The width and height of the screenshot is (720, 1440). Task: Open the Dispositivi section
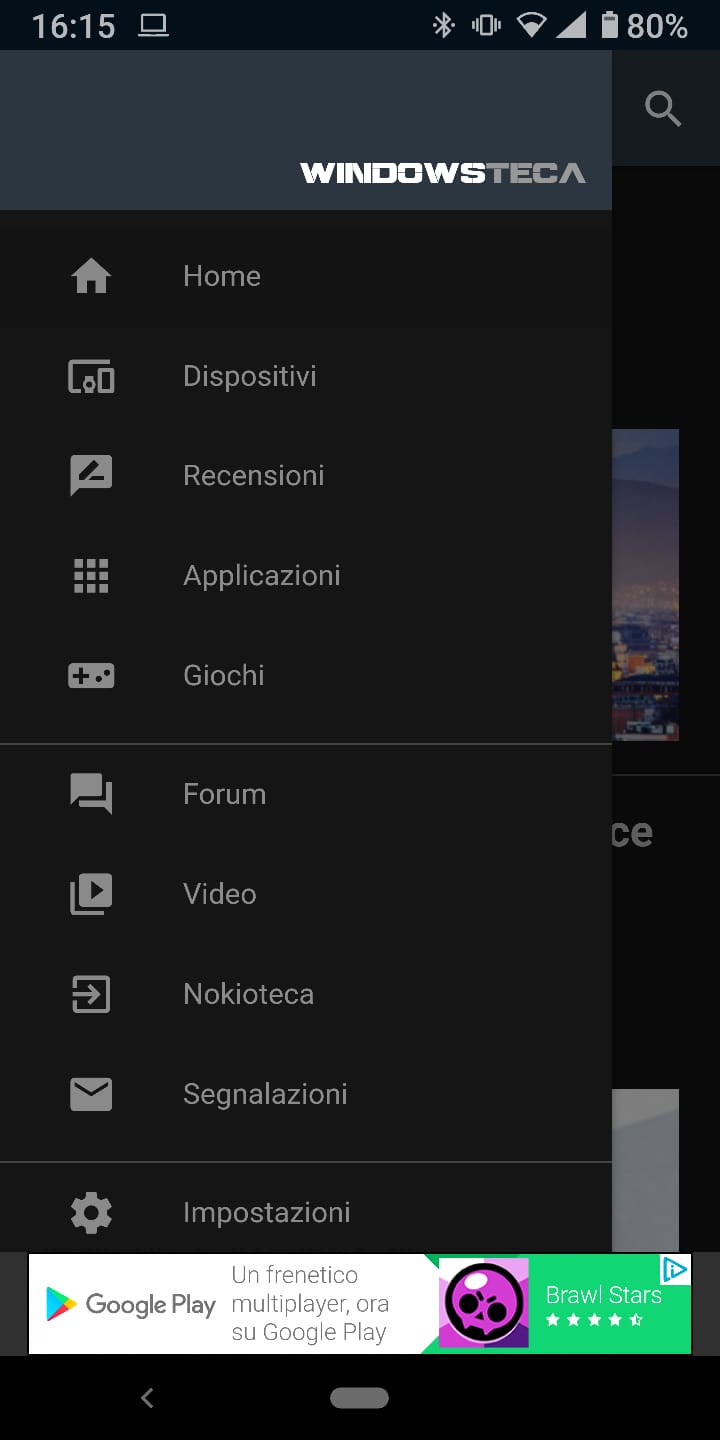click(306, 376)
